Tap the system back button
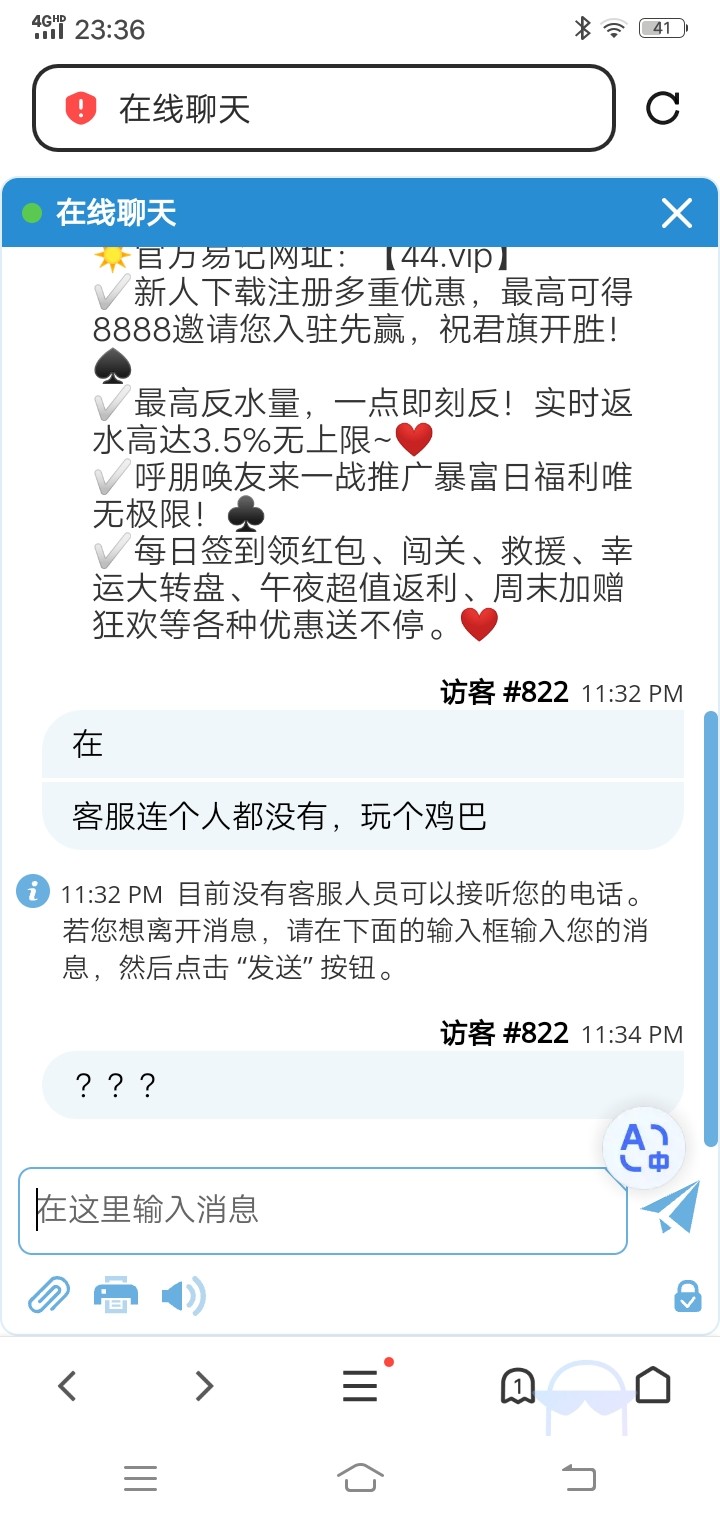Viewport: 720px width, 1520px height. coord(578,1477)
